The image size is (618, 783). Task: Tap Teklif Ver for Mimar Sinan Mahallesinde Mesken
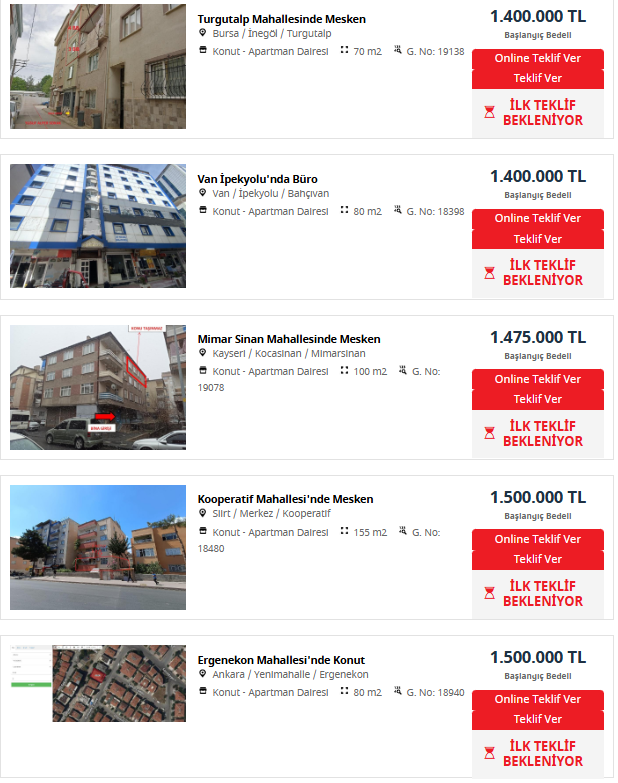pos(537,399)
